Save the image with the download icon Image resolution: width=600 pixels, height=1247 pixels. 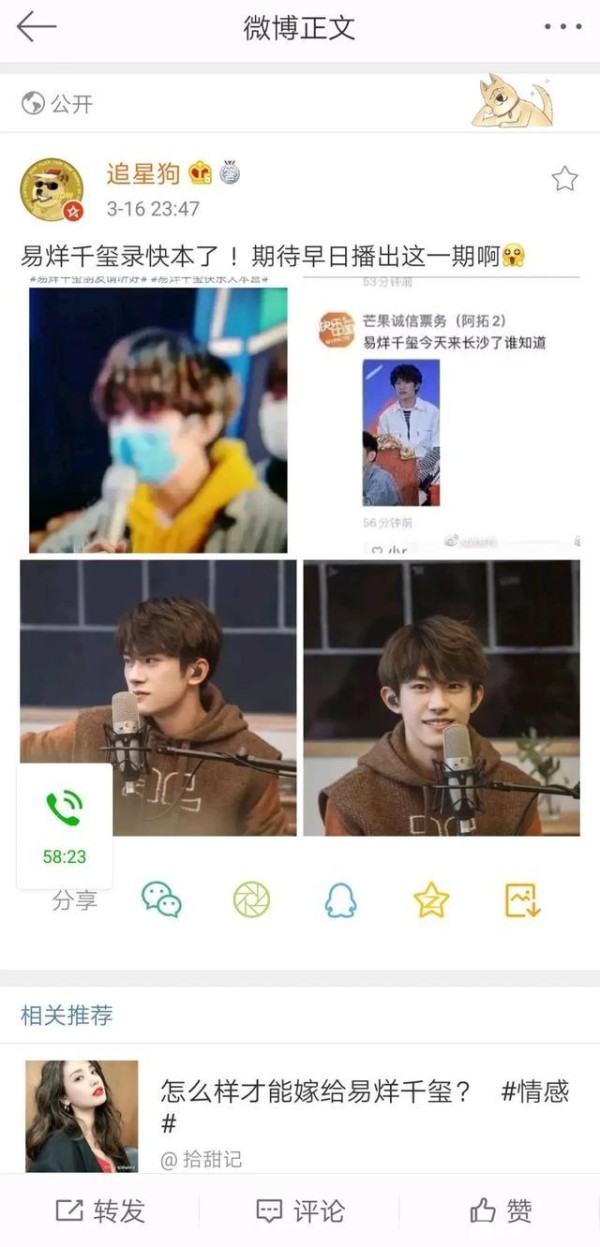tap(523, 899)
